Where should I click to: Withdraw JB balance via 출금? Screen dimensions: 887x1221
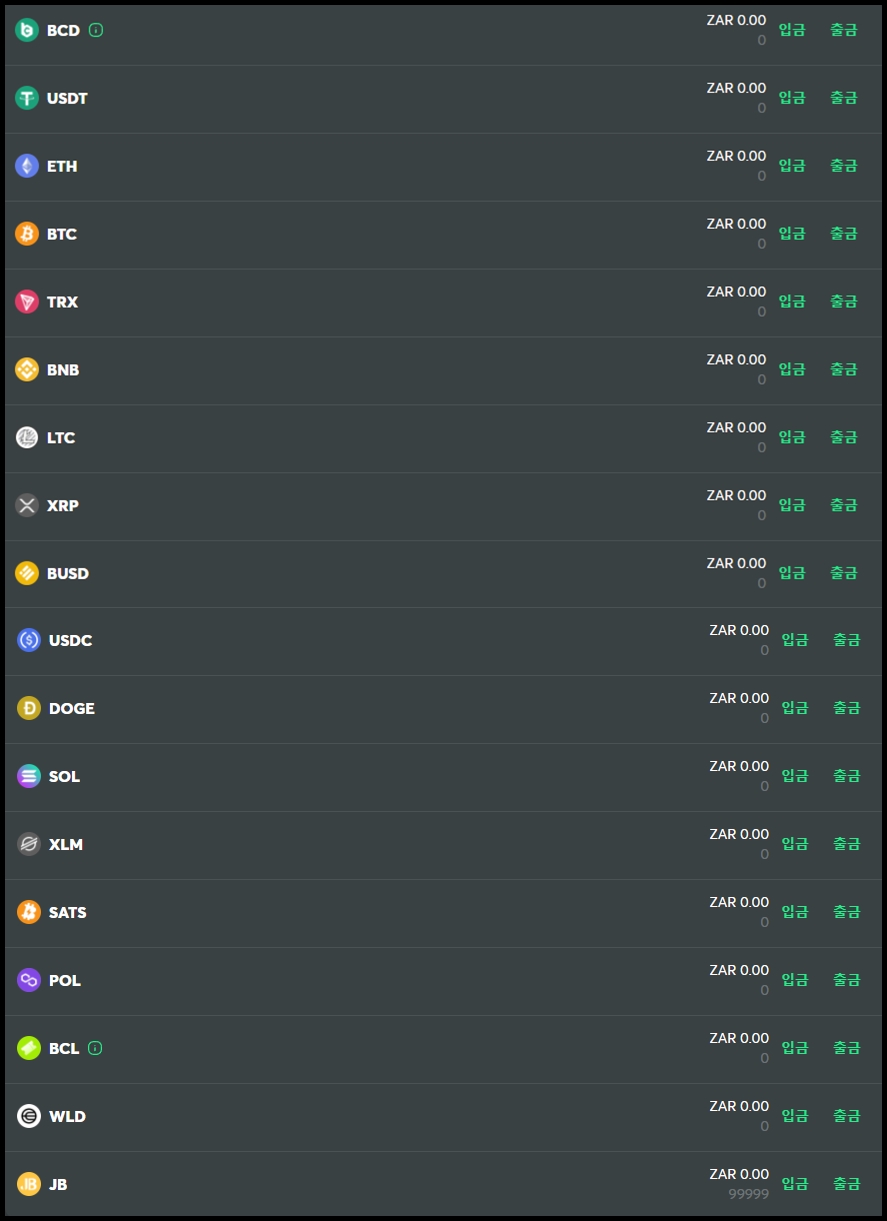click(846, 1184)
